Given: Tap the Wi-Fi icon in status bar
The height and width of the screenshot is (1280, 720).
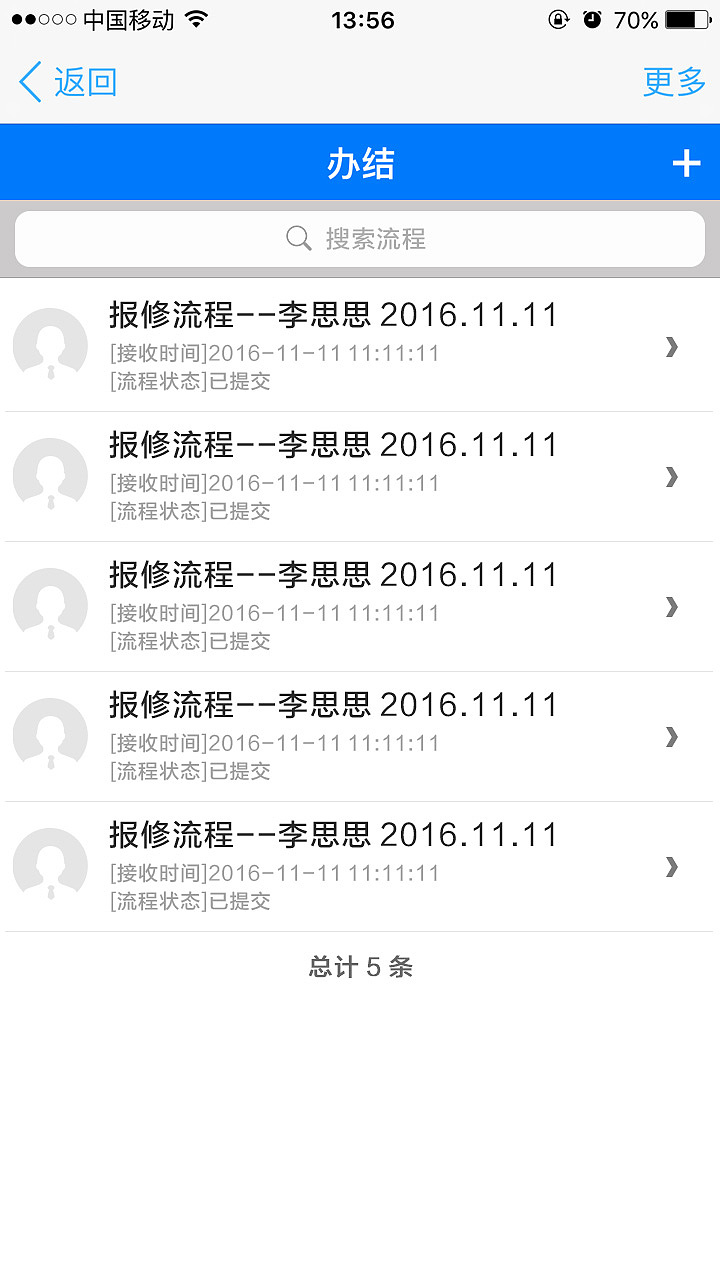Looking at the screenshot, I should pyautogui.click(x=194, y=18).
